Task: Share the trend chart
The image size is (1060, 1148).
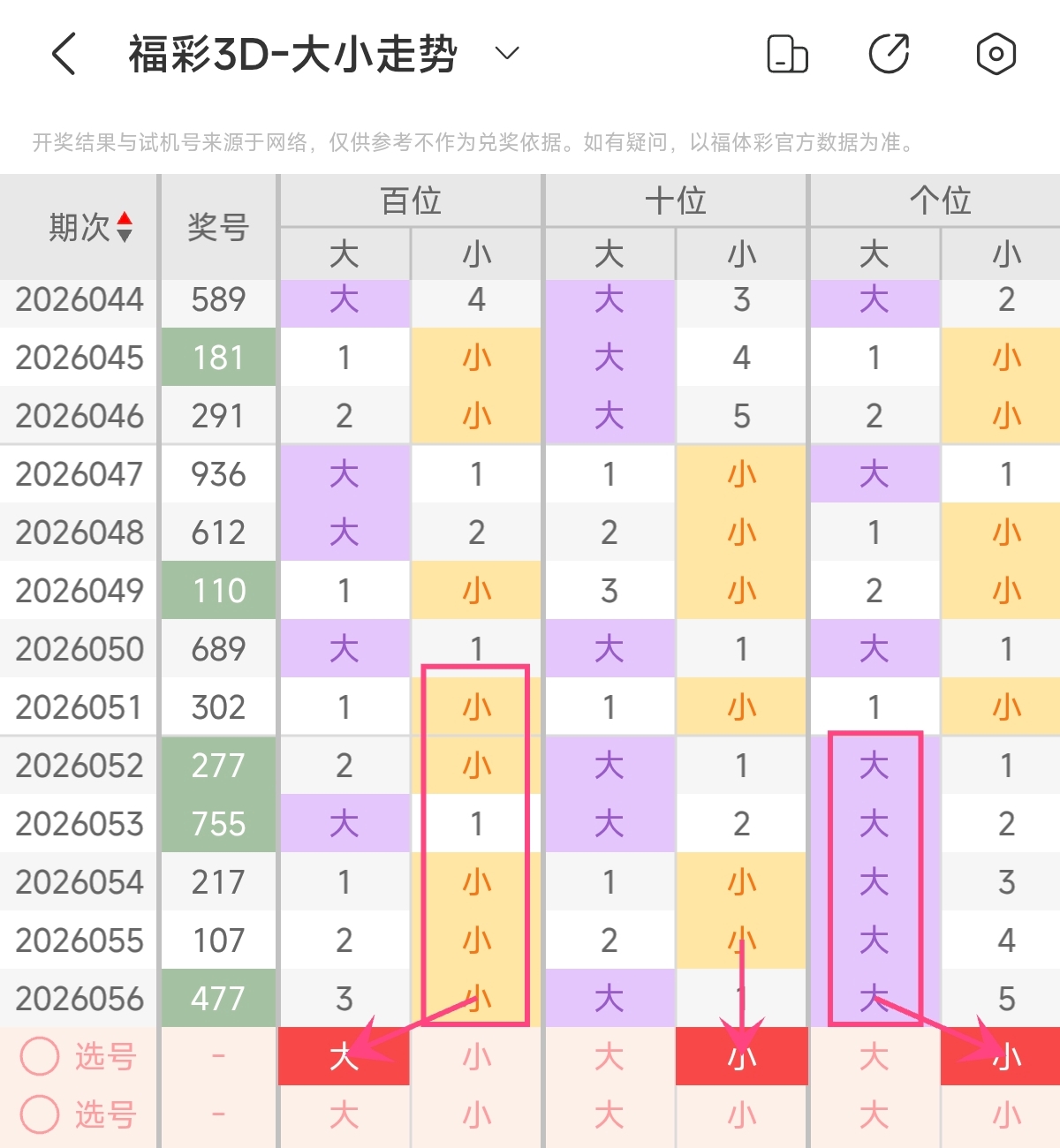Action: pos(890,54)
